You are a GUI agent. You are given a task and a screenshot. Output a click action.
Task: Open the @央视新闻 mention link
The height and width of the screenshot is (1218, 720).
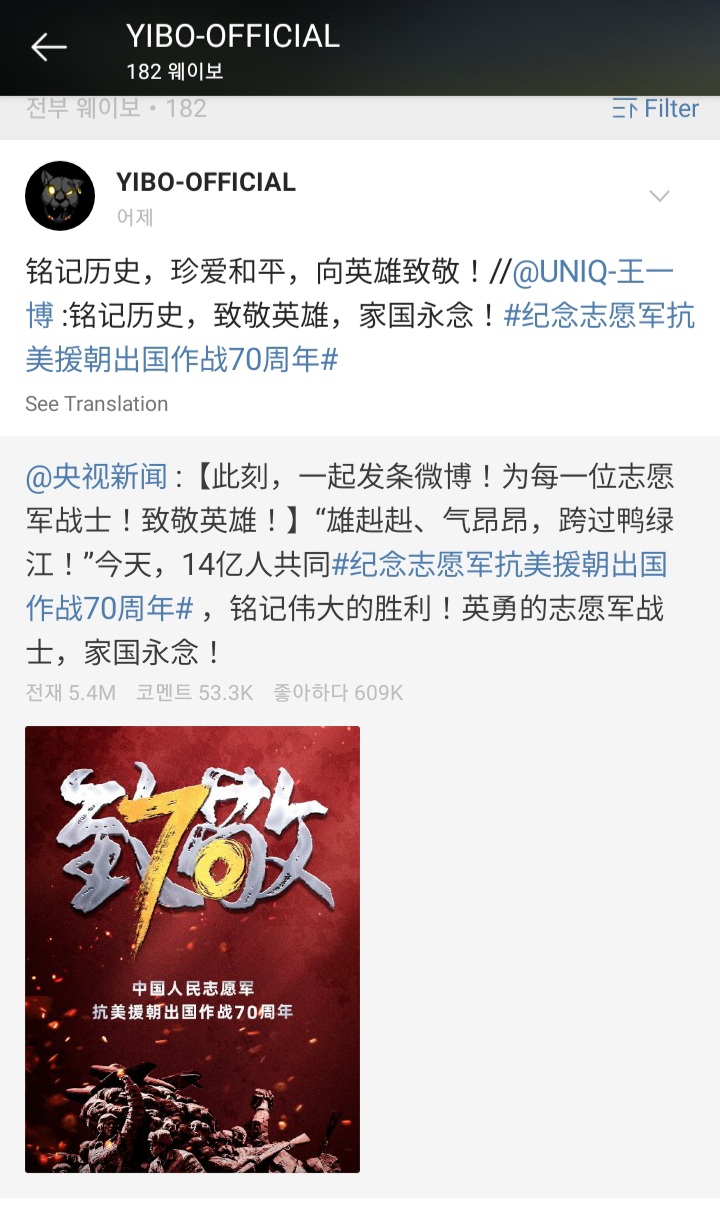[x=96, y=476]
